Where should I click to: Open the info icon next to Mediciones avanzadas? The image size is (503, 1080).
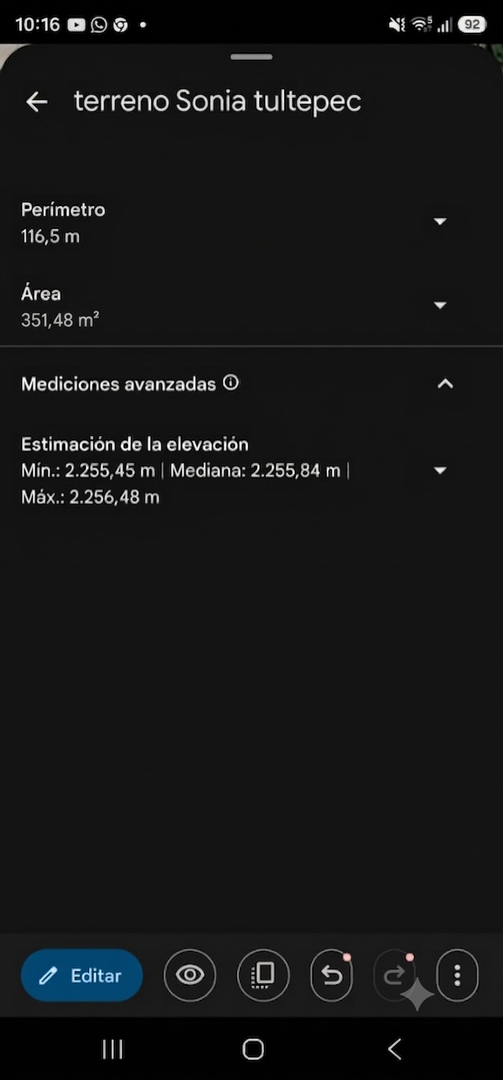click(232, 383)
